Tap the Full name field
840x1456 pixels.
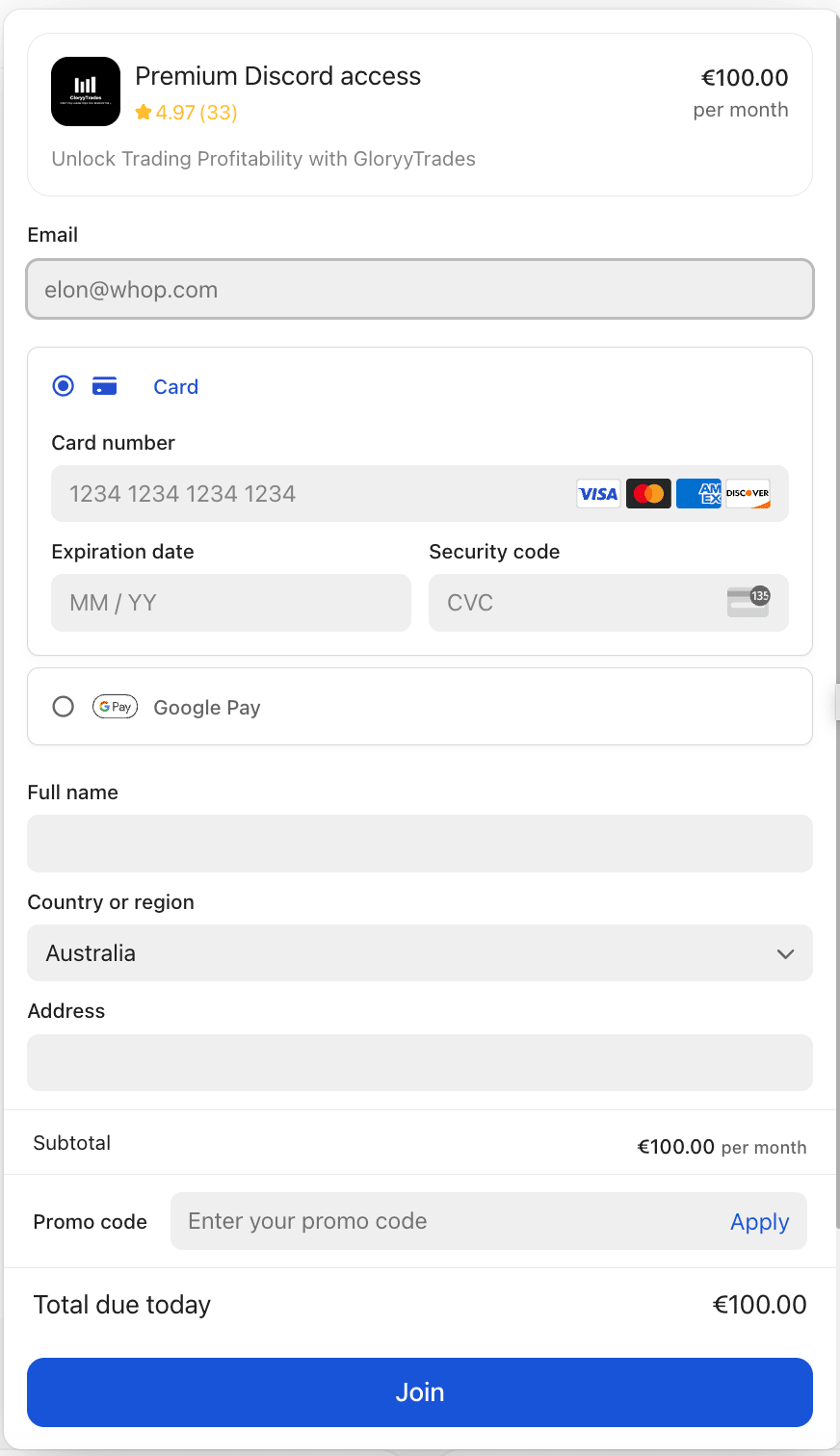(420, 844)
